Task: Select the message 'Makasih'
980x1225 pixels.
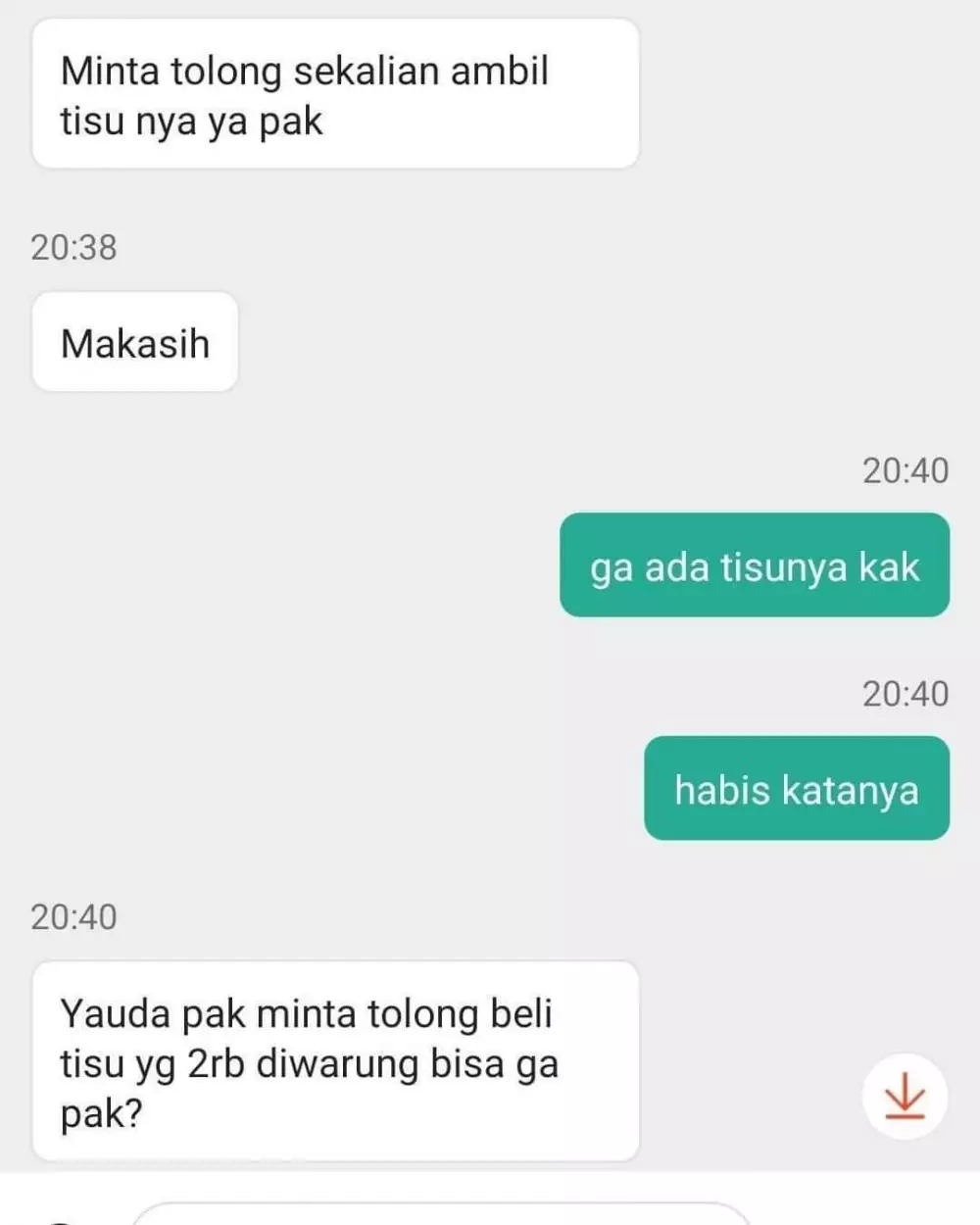Action: [134, 342]
